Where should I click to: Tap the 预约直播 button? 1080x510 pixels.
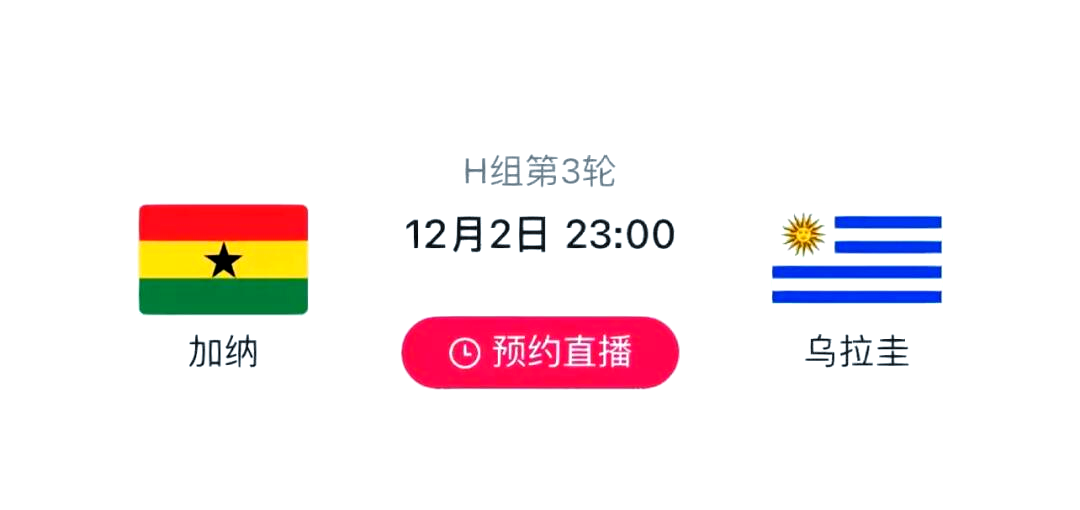[540, 352]
